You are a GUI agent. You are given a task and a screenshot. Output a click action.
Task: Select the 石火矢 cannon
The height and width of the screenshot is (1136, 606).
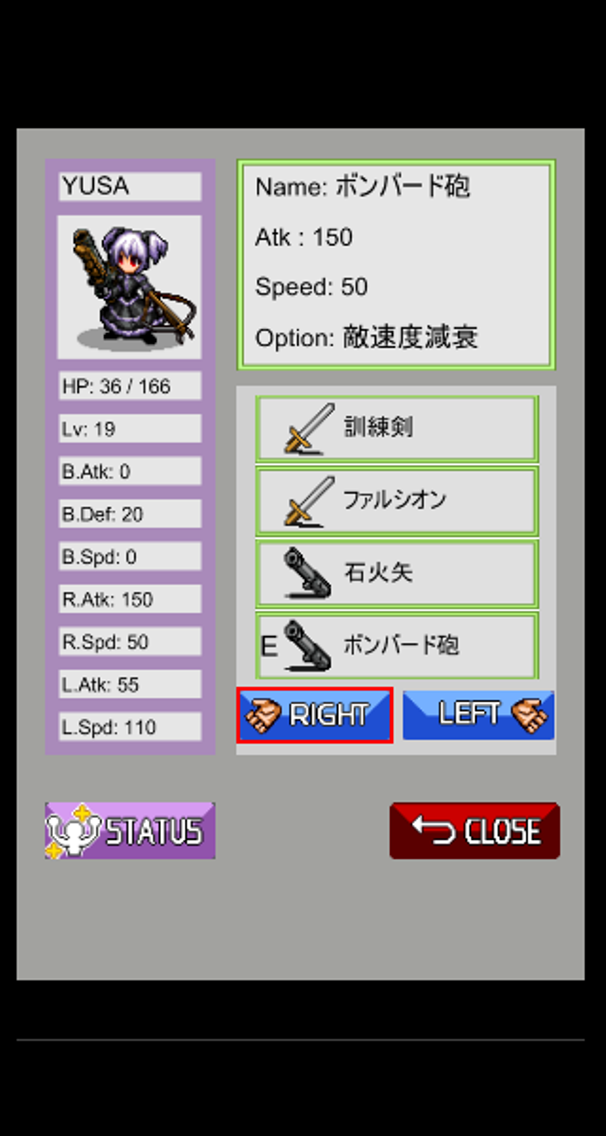point(397,573)
